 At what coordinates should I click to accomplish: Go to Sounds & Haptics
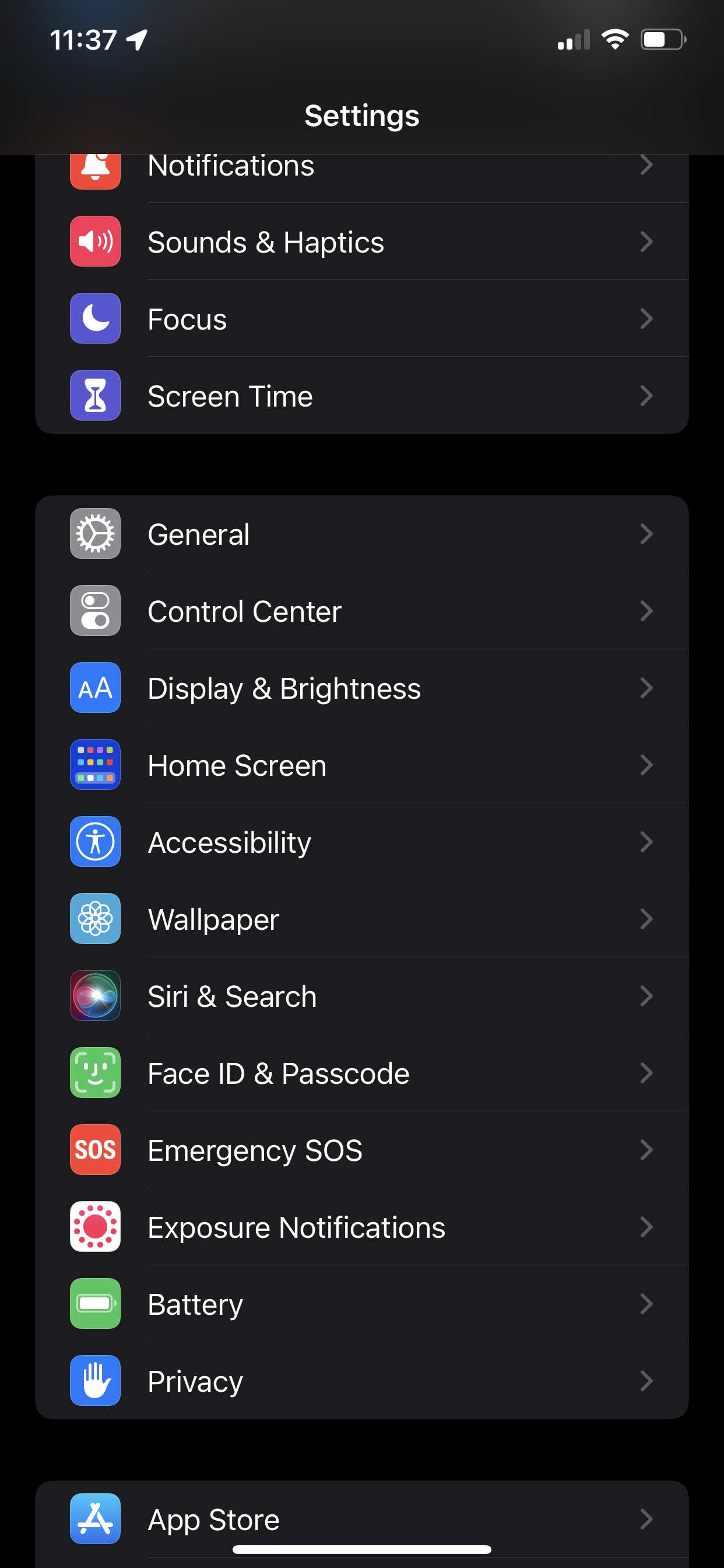[x=361, y=242]
